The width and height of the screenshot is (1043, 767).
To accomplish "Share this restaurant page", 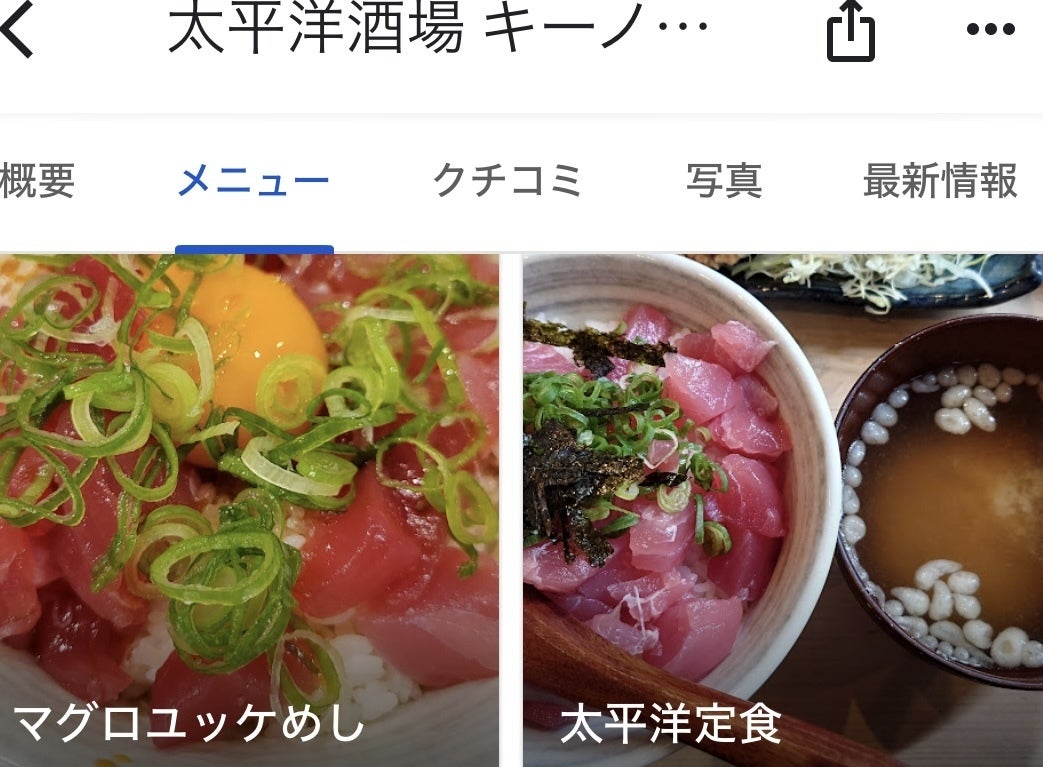I will point(851,33).
